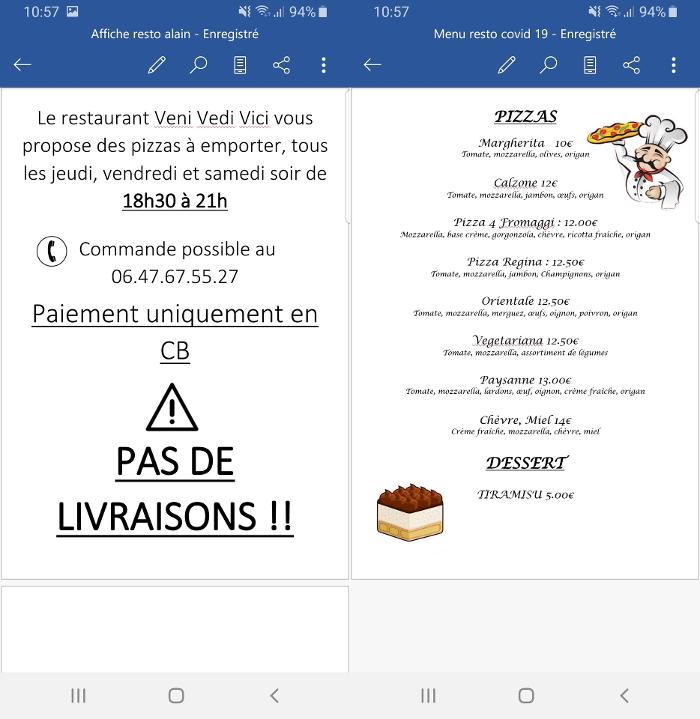The height and width of the screenshot is (719, 700).
Task: Open overflow menu in Menu resto covid 19
Action: point(673,65)
